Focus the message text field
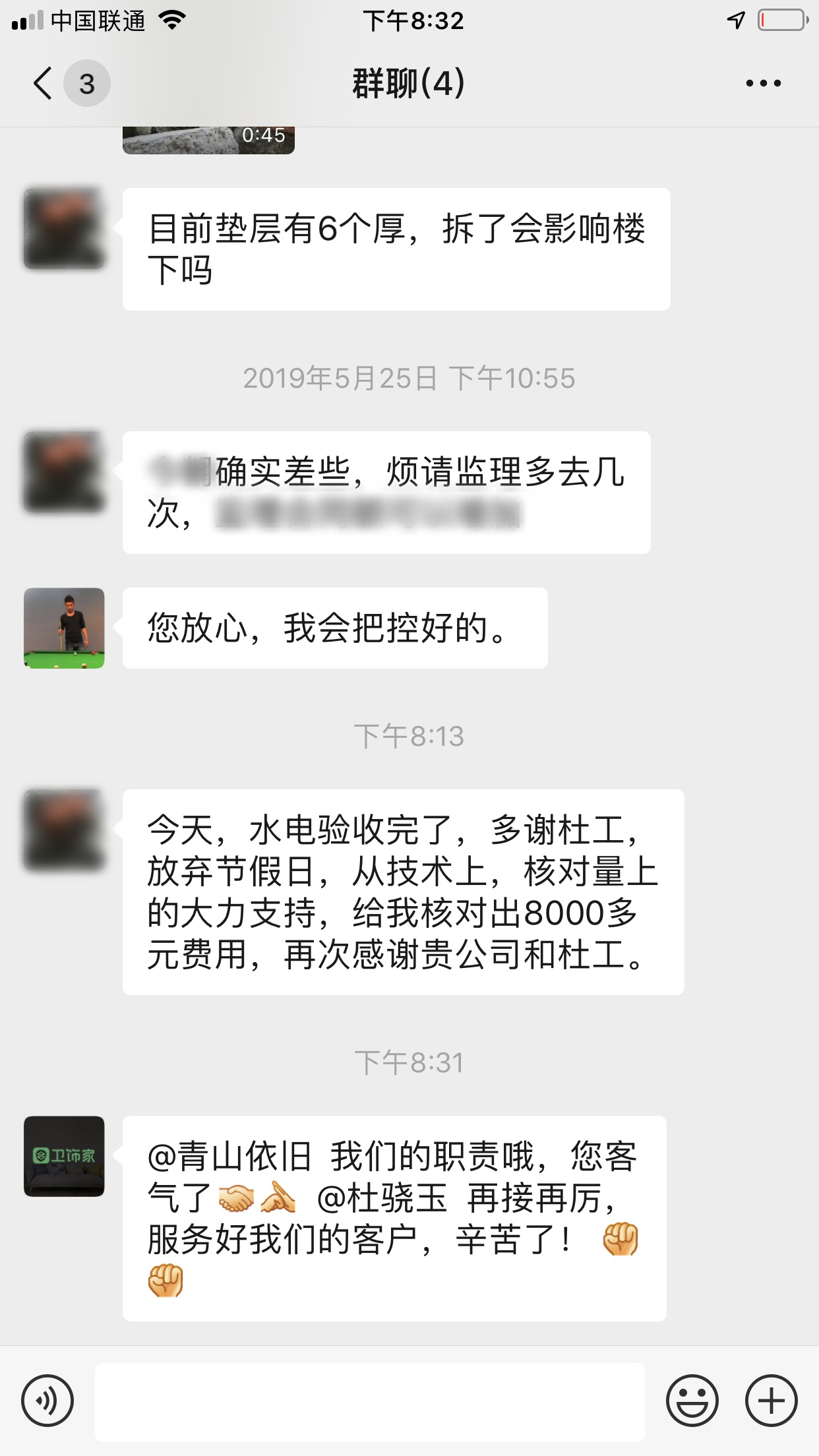This screenshot has height=1456, width=819. point(370,1402)
